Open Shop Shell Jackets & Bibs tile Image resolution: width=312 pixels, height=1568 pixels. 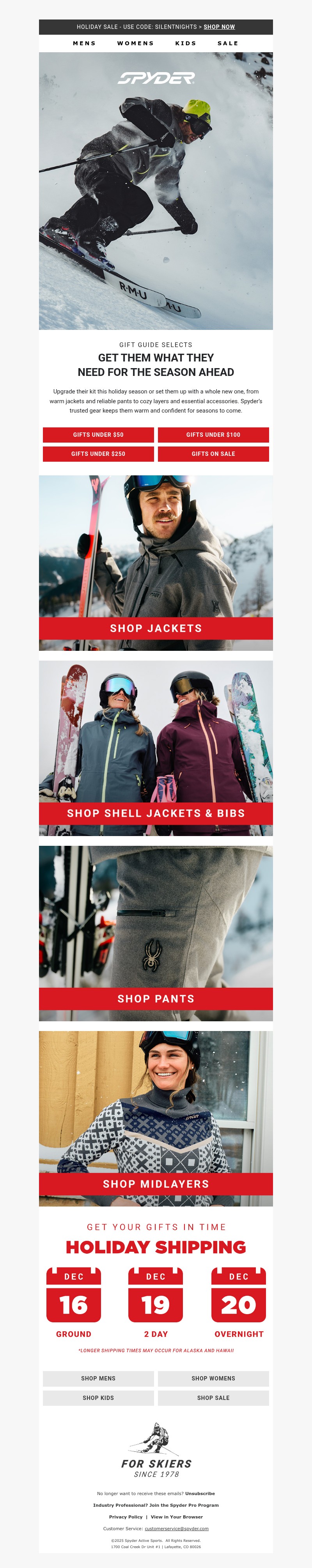pos(156,813)
